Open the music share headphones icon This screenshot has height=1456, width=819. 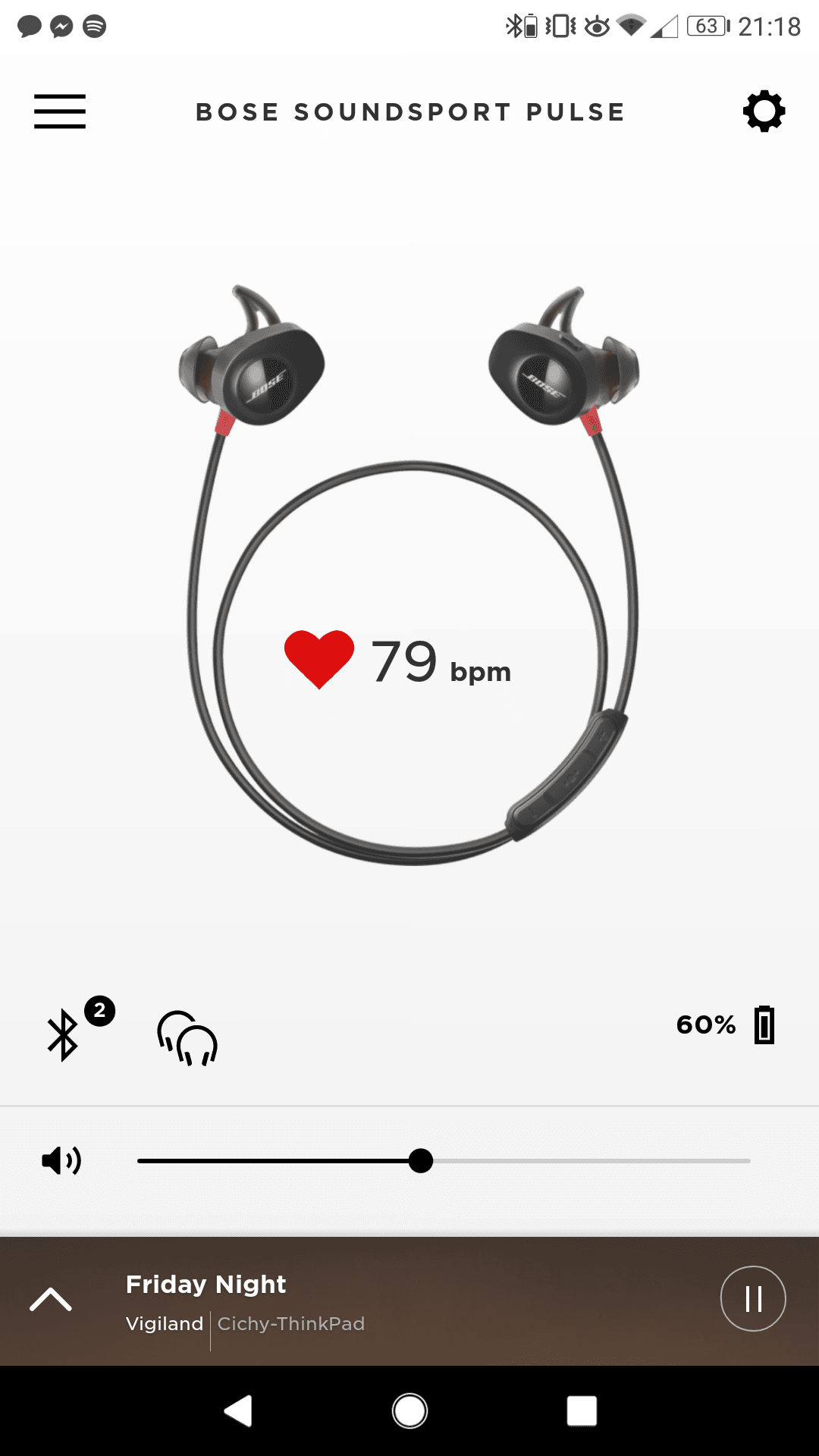point(187,1038)
